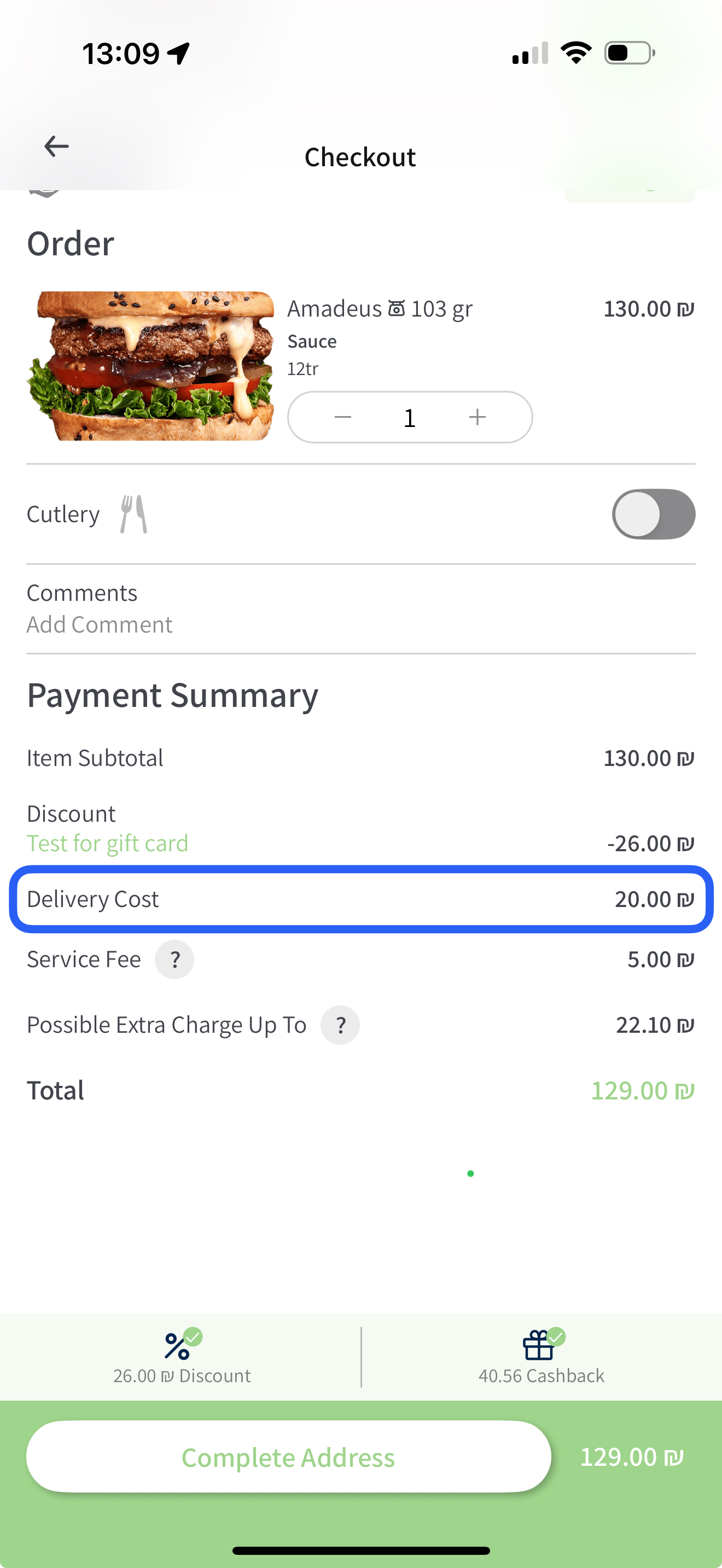722x1568 pixels.
Task: Decrease the Amadeus burger quantity
Action: [343, 417]
